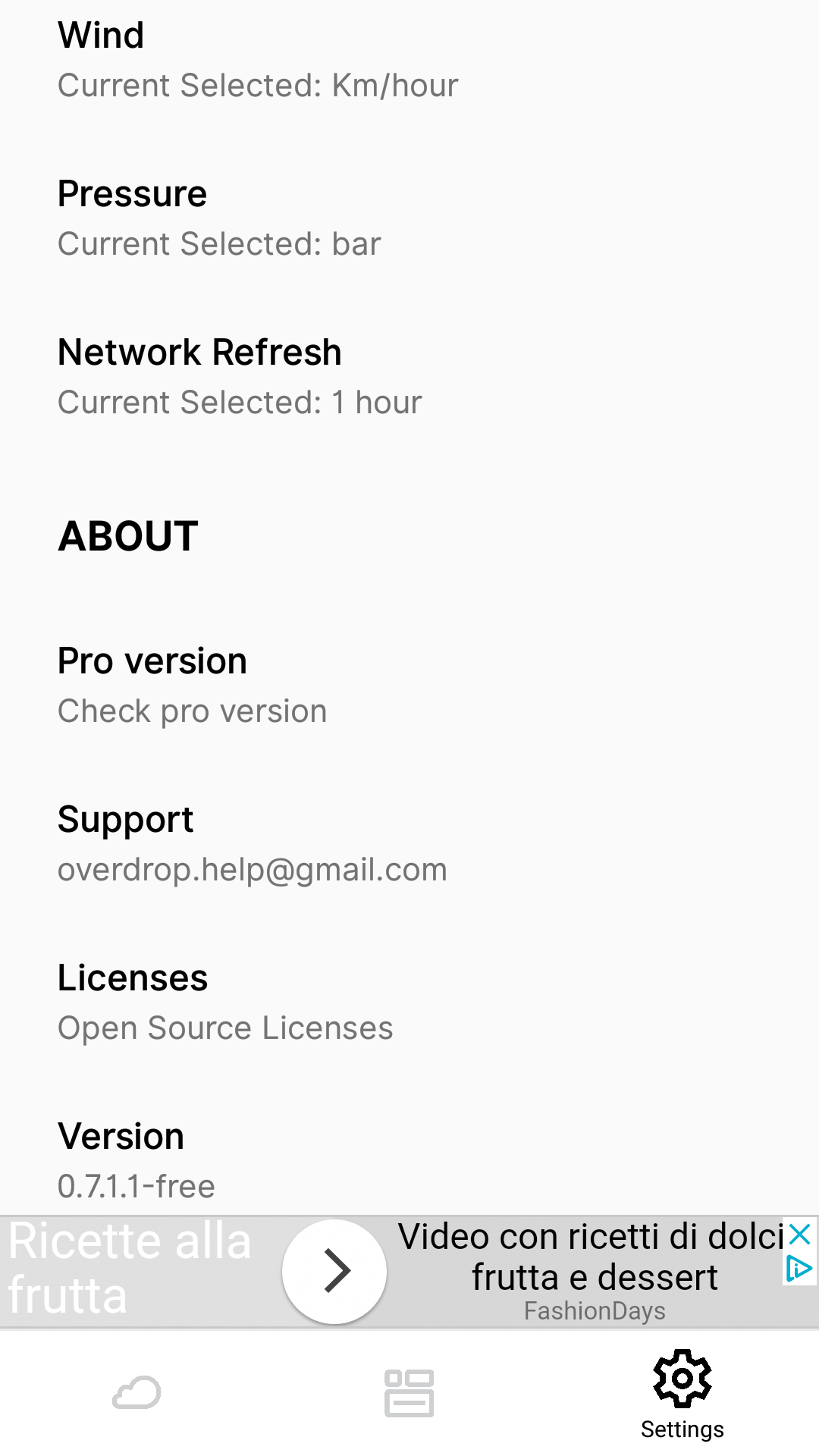Open Network Refresh interval setting

click(x=409, y=377)
